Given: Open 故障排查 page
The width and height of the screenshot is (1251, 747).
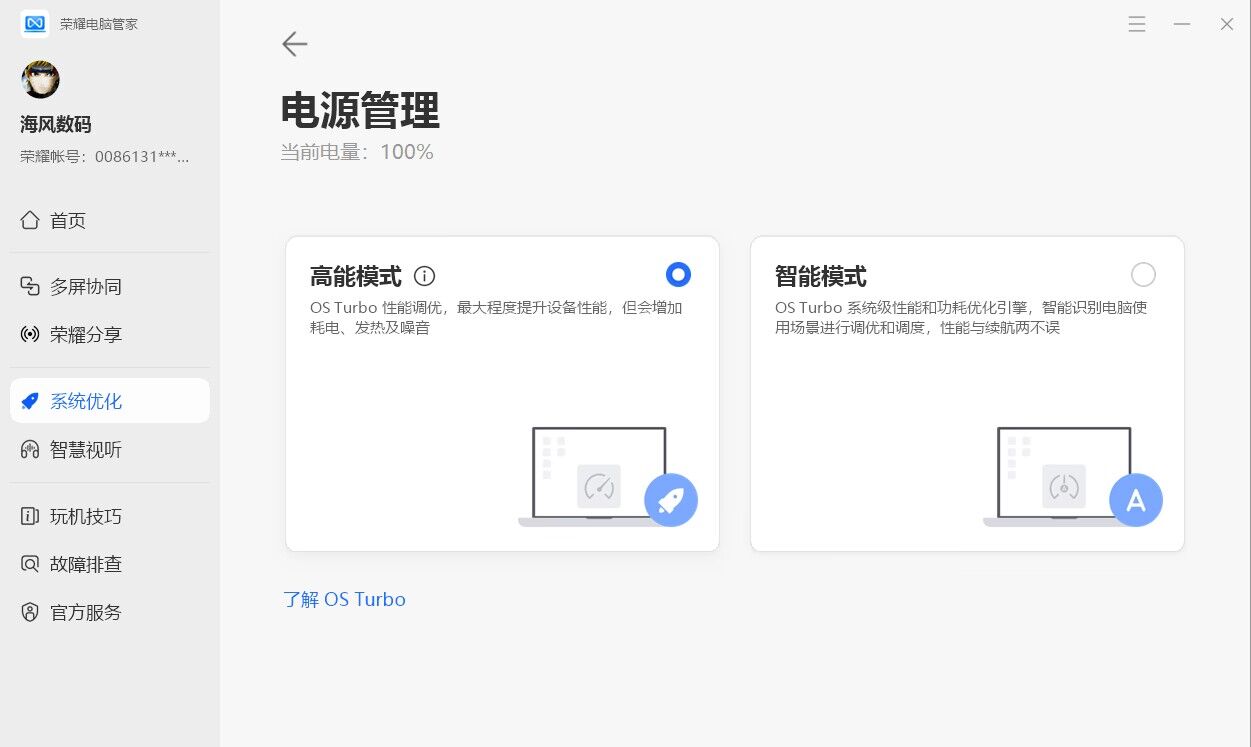Looking at the screenshot, I should pyautogui.click(x=85, y=564).
